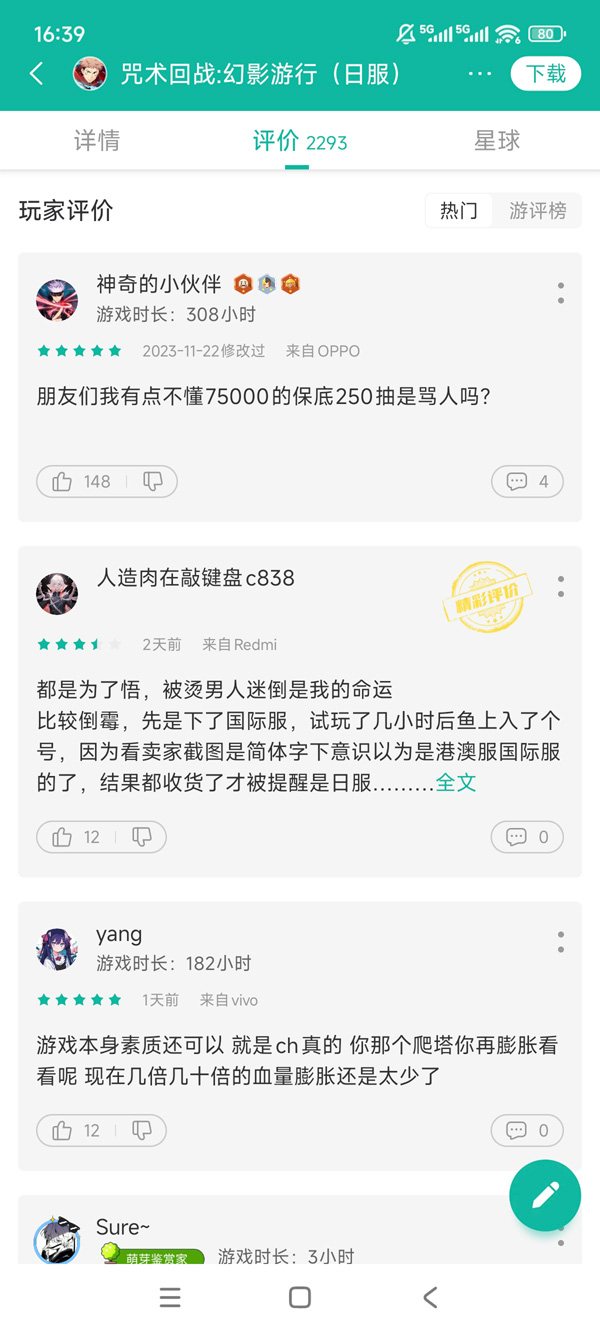Switch to the 星球 tab

(497, 141)
